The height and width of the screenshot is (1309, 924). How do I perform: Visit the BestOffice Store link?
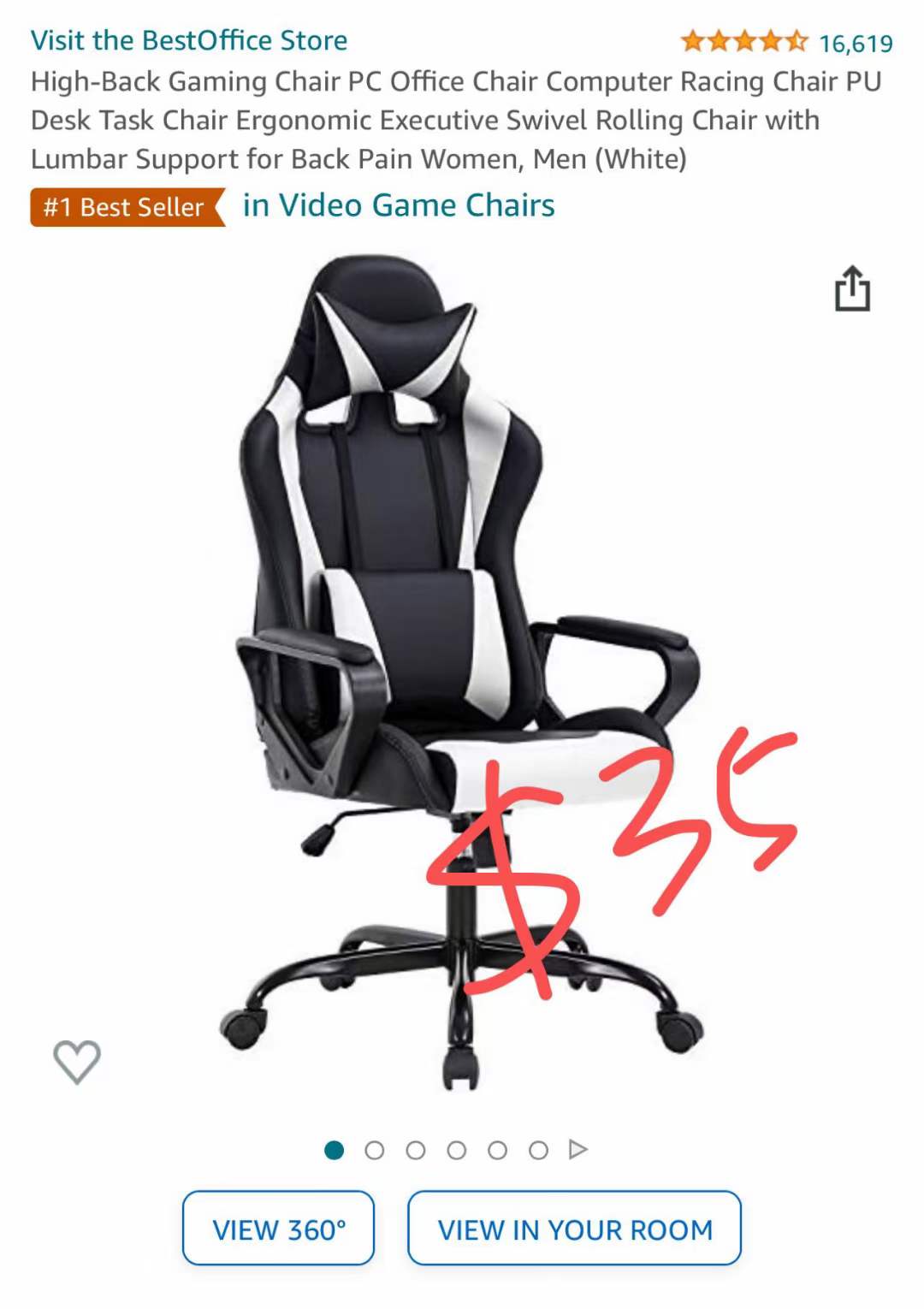pos(189,40)
